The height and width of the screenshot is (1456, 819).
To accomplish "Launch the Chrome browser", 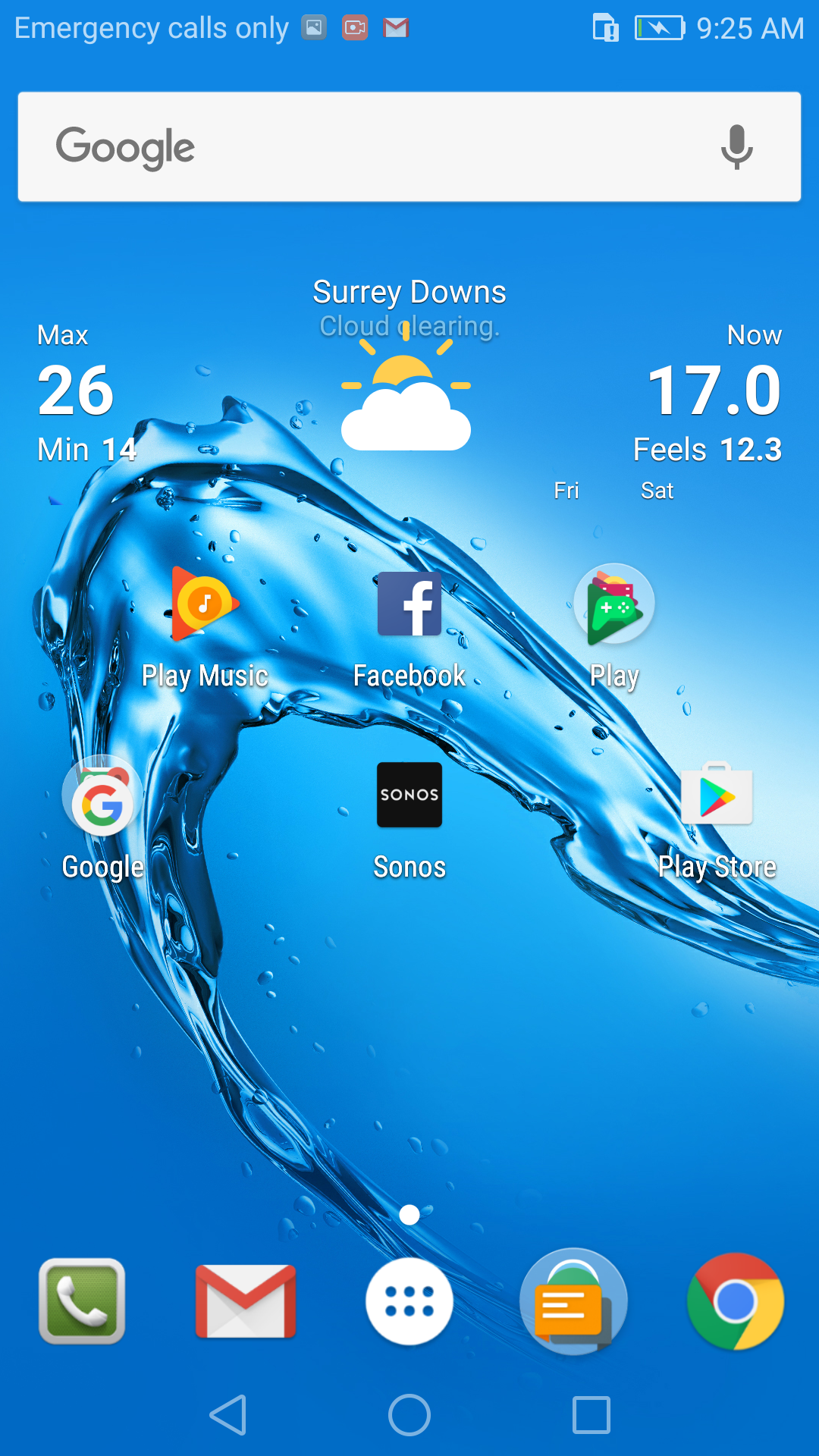I will point(736,1301).
